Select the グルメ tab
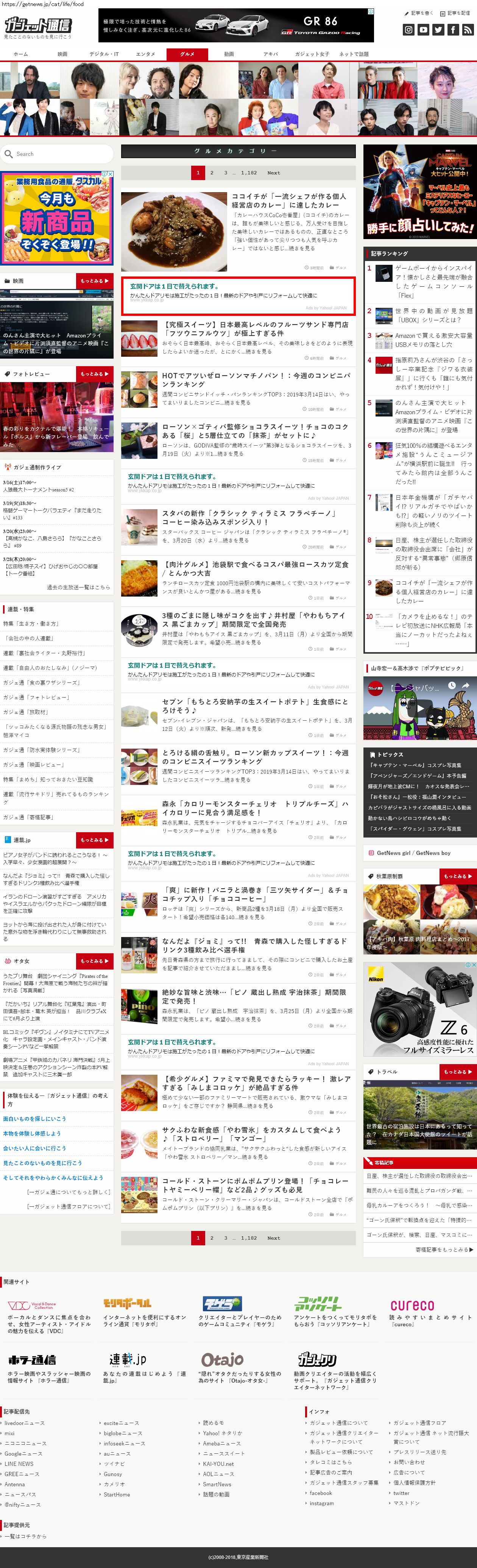 187,54
